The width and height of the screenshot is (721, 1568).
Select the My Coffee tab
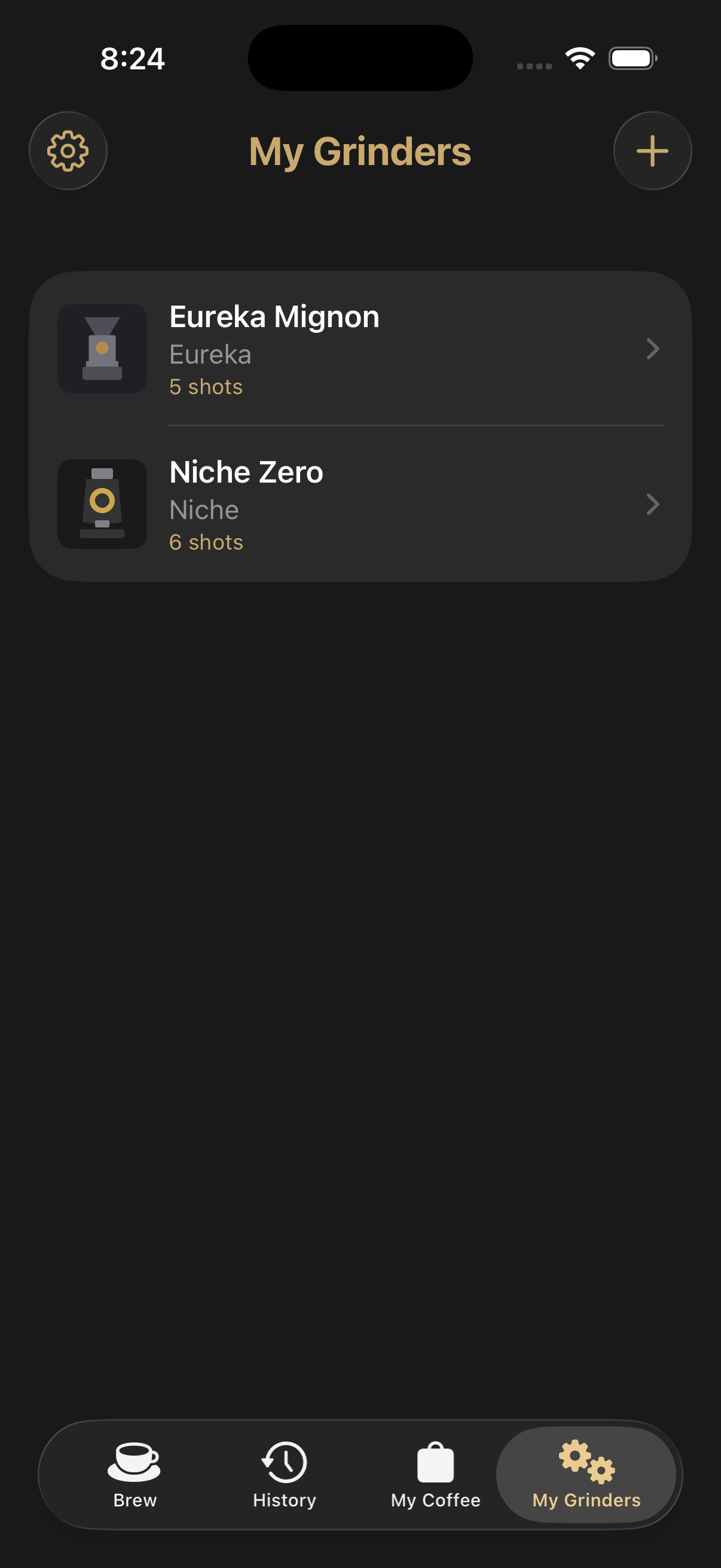pyautogui.click(x=435, y=1474)
